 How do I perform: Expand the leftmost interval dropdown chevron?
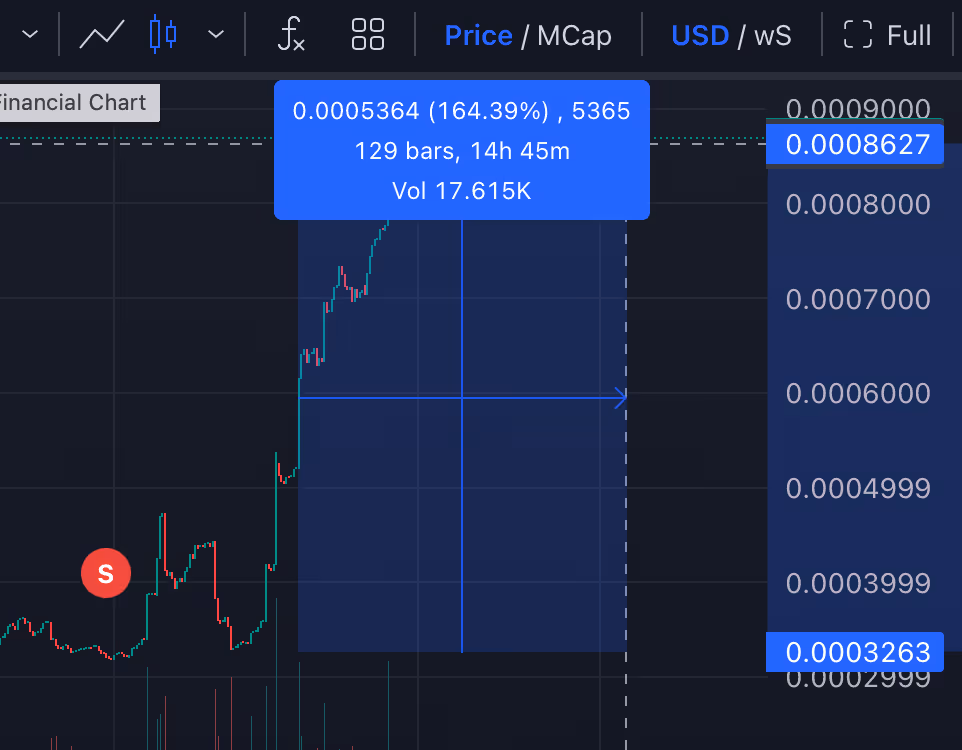pyautogui.click(x=30, y=34)
